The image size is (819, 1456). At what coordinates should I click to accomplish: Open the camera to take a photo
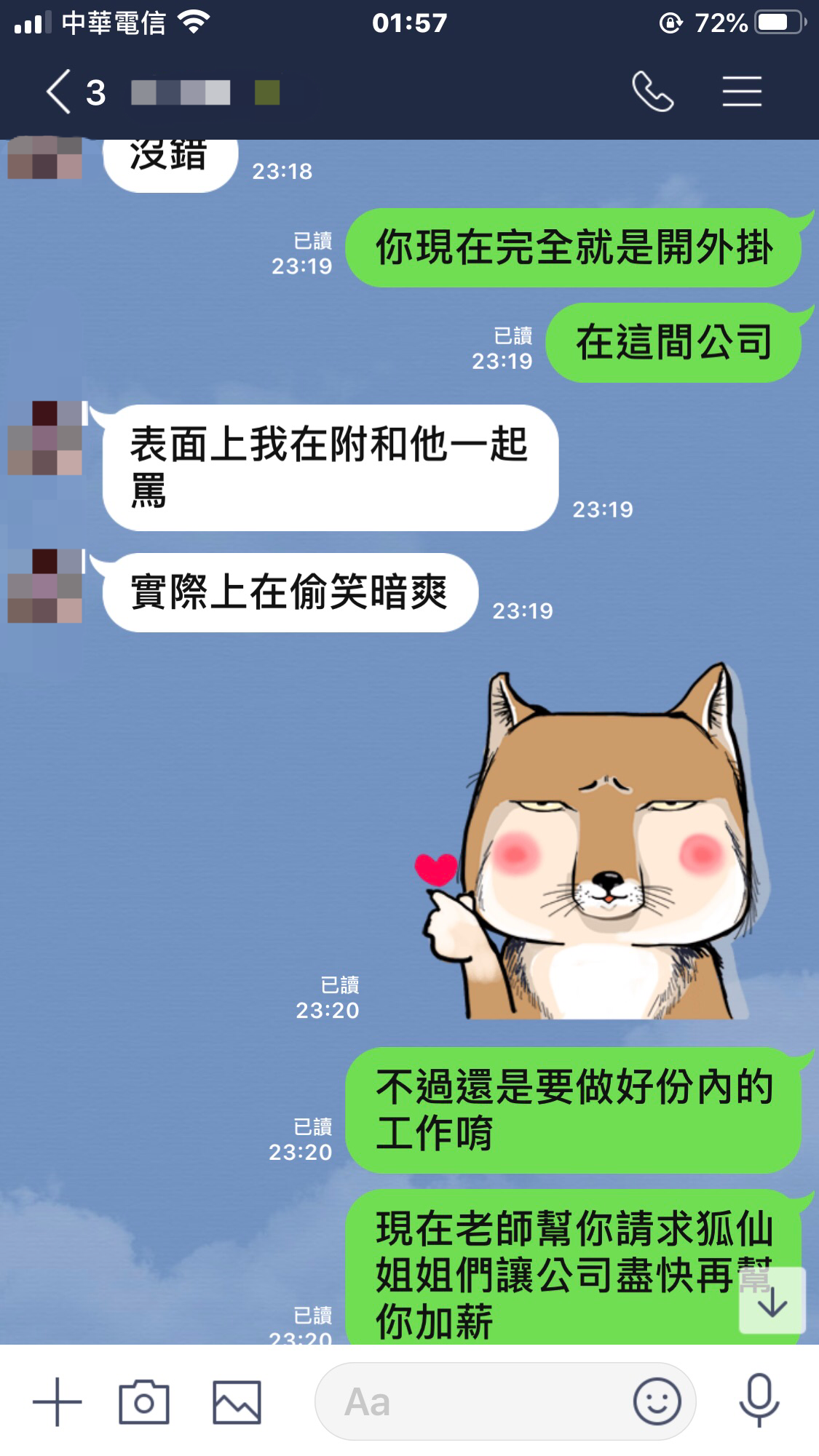(x=144, y=1401)
